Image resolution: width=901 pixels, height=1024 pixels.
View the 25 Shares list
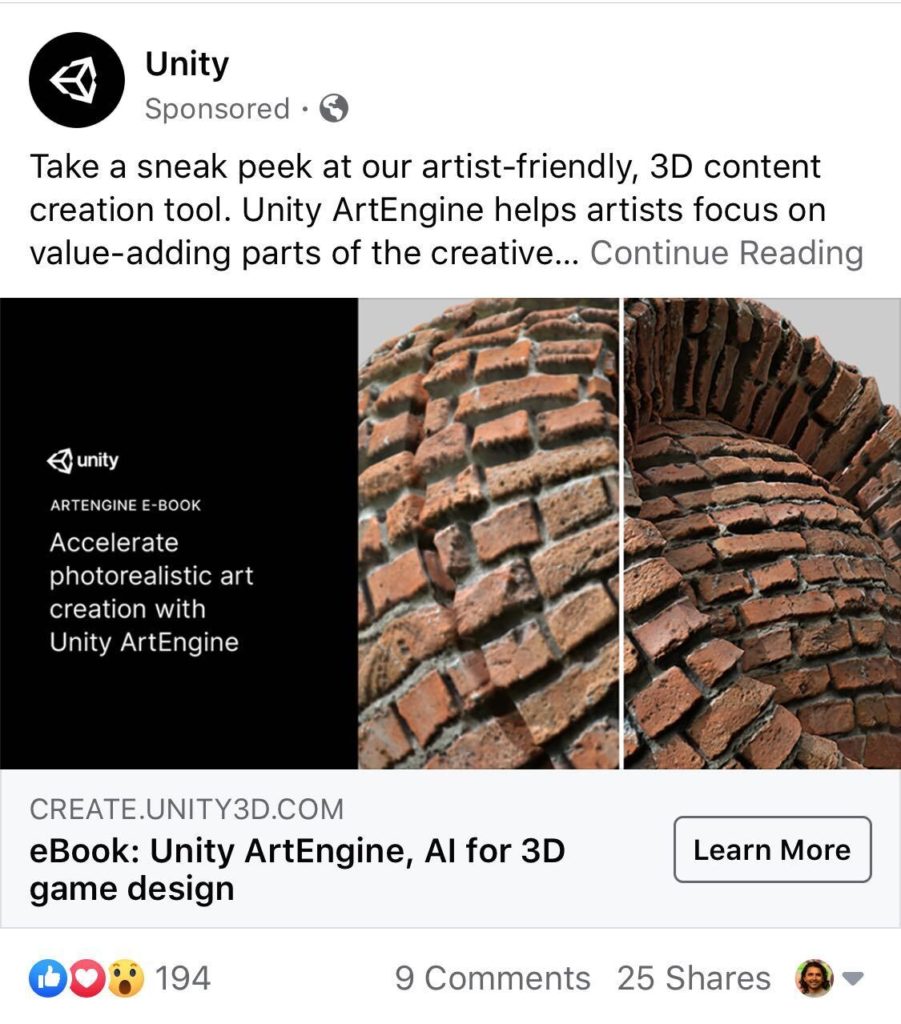pyautogui.click(x=693, y=977)
